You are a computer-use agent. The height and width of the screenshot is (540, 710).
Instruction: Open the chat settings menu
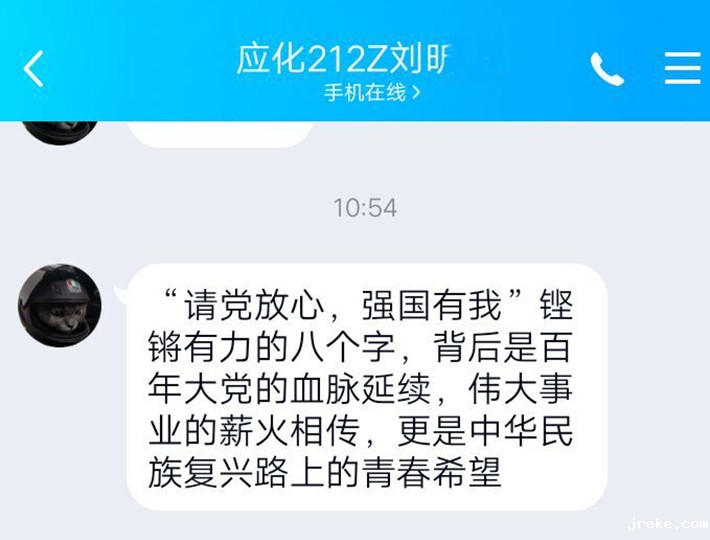[682, 68]
